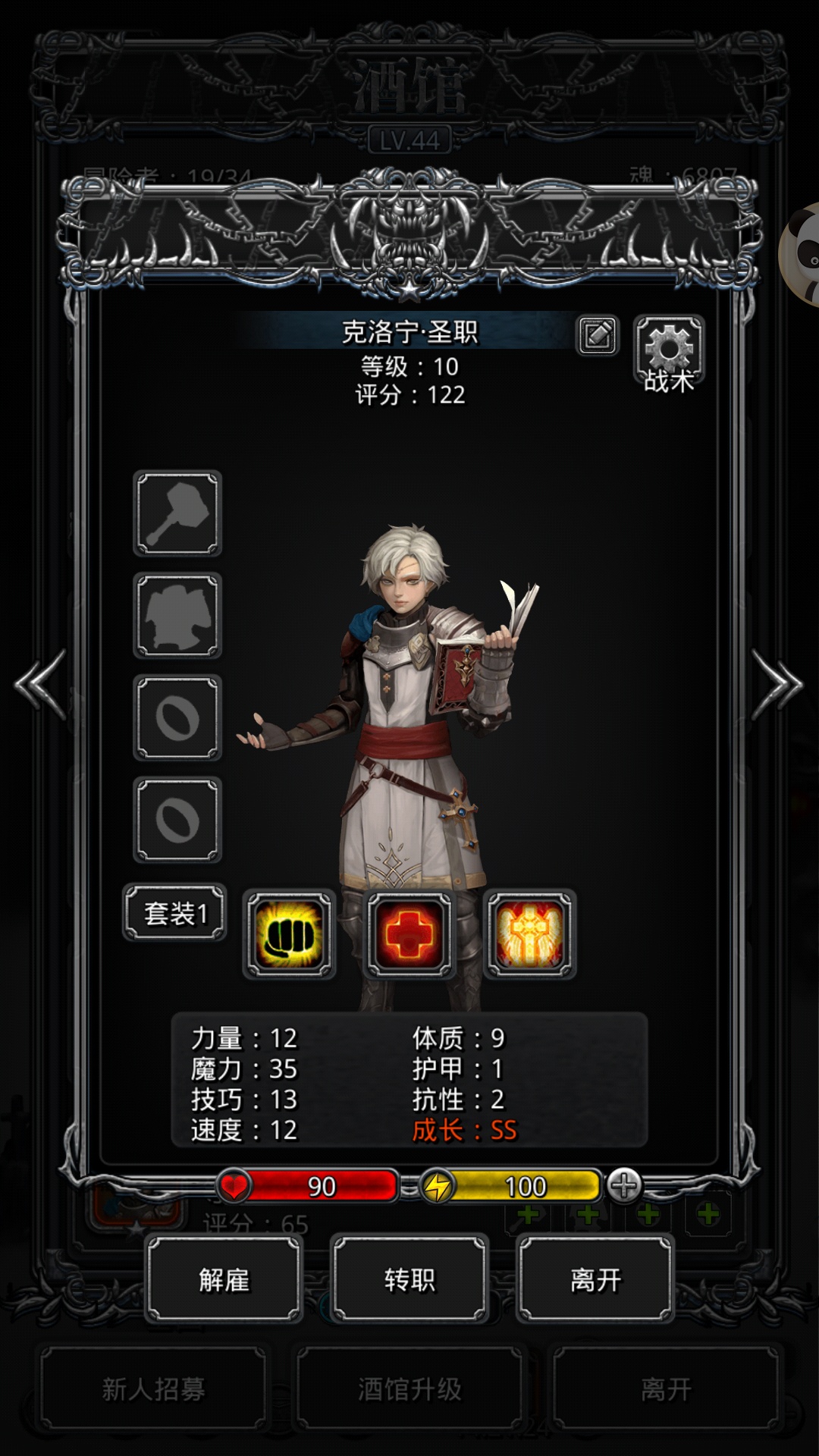819x1456 pixels.
Task: Open the hammer weapon equipment slot
Action: coord(177,513)
